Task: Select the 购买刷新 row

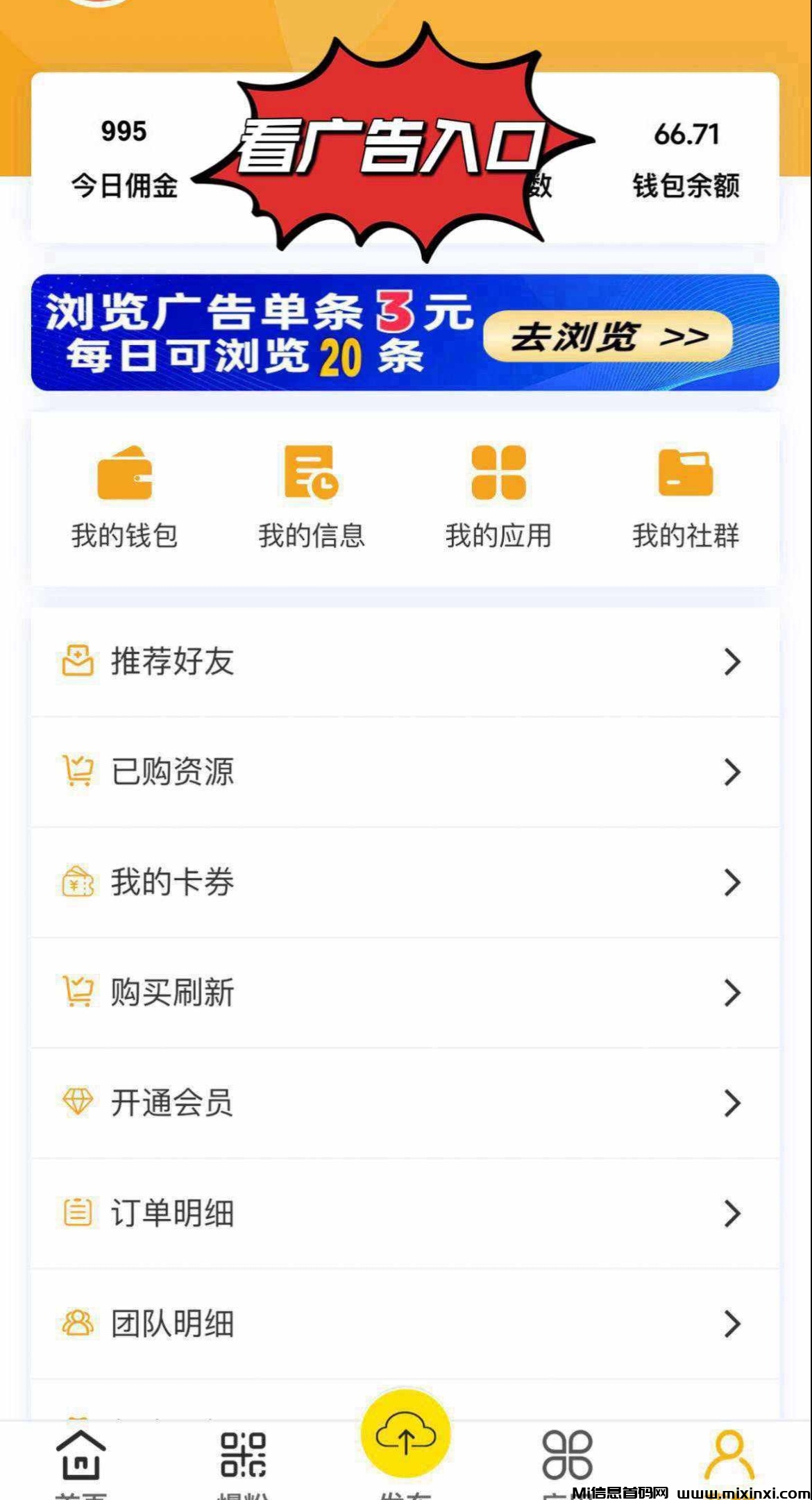Action: tap(405, 993)
